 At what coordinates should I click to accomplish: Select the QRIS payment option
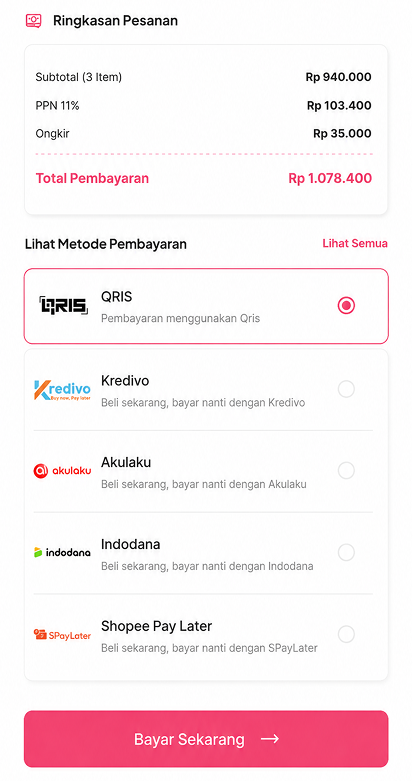tap(206, 306)
